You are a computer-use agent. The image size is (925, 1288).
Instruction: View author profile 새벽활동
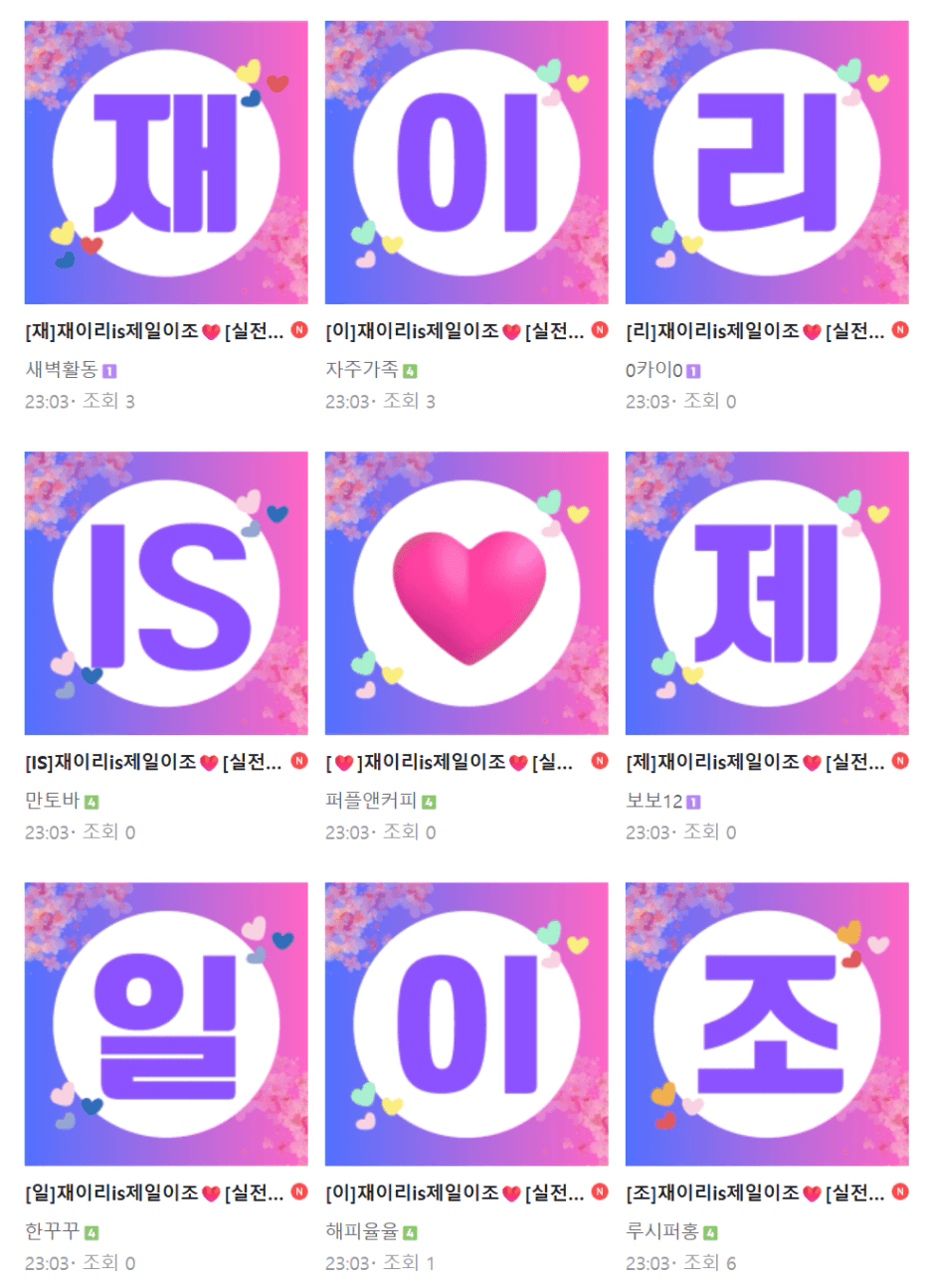(x=61, y=370)
